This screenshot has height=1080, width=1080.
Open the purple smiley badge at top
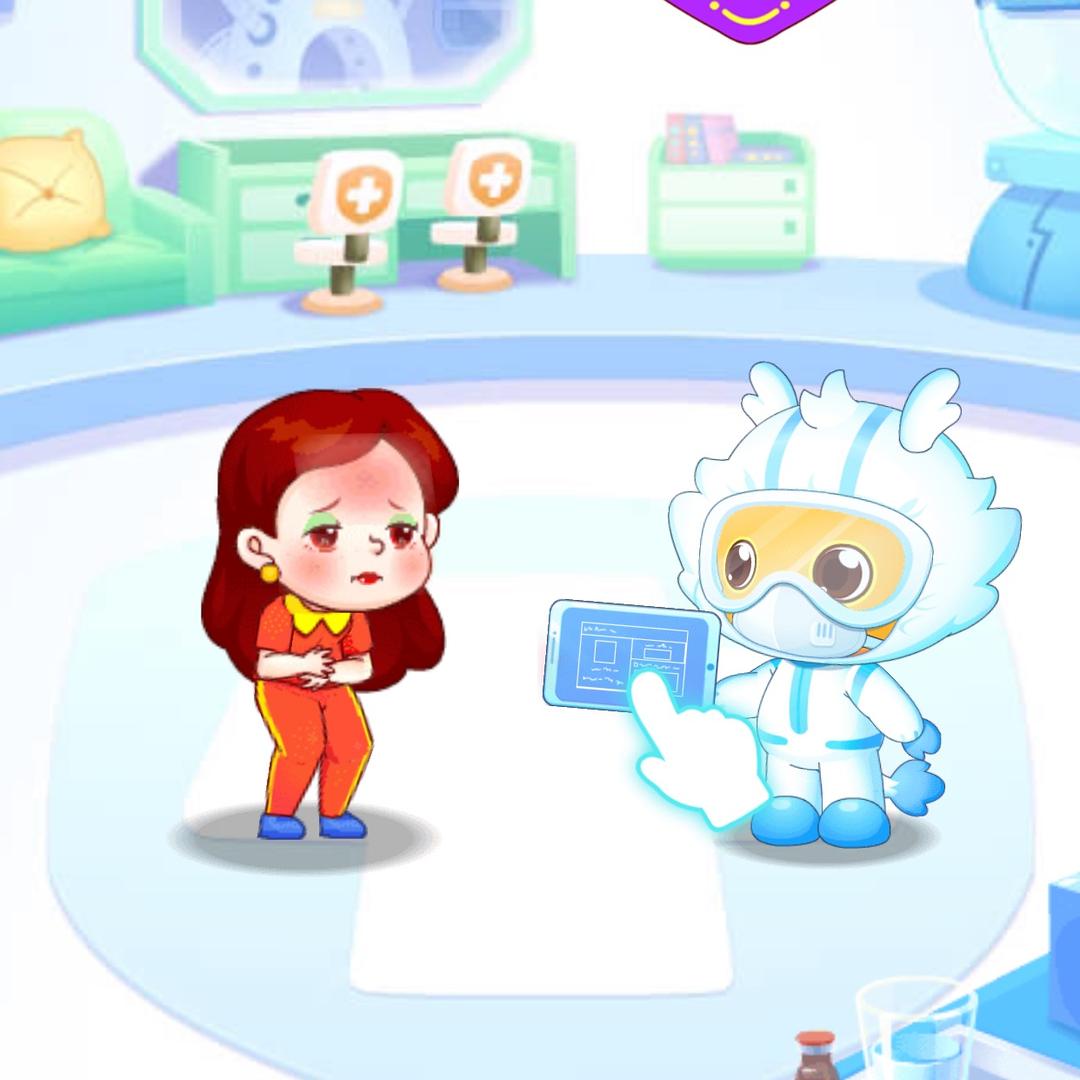[x=749, y=14]
